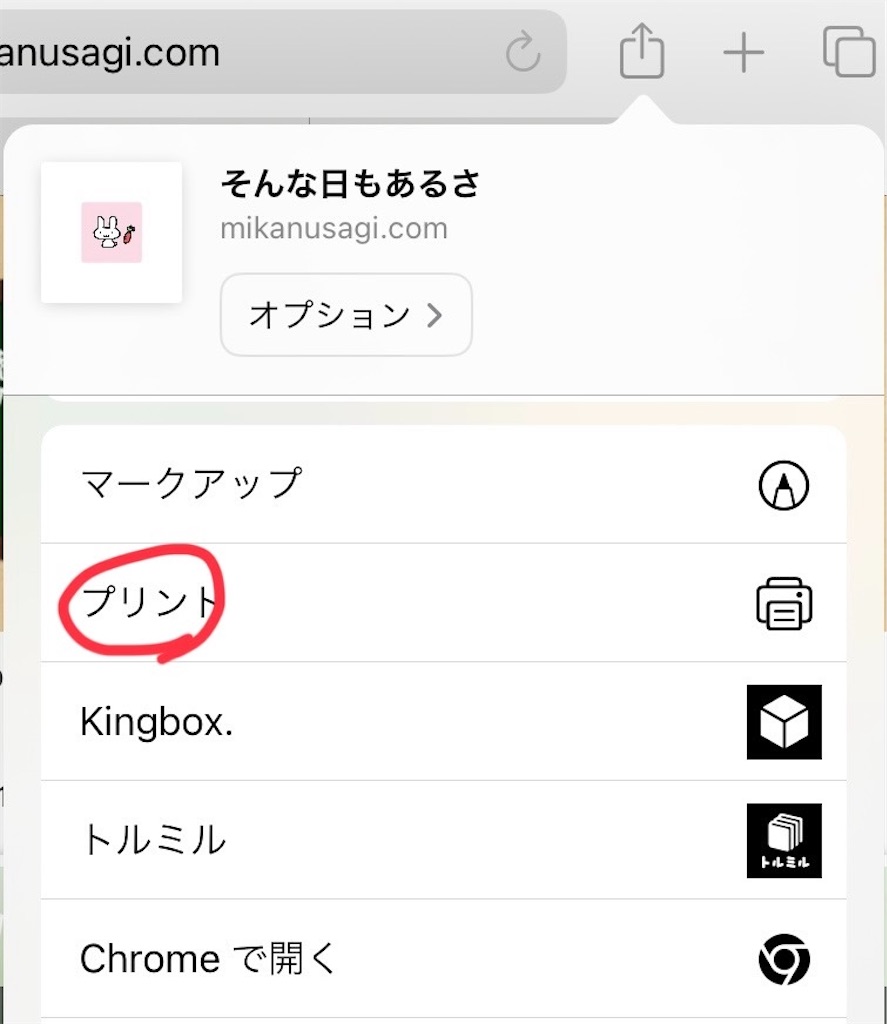Viewport: 887px width, 1024px height.
Task: Tap the mikanusagi.com site favicon thumbnail
Action: coord(111,232)
